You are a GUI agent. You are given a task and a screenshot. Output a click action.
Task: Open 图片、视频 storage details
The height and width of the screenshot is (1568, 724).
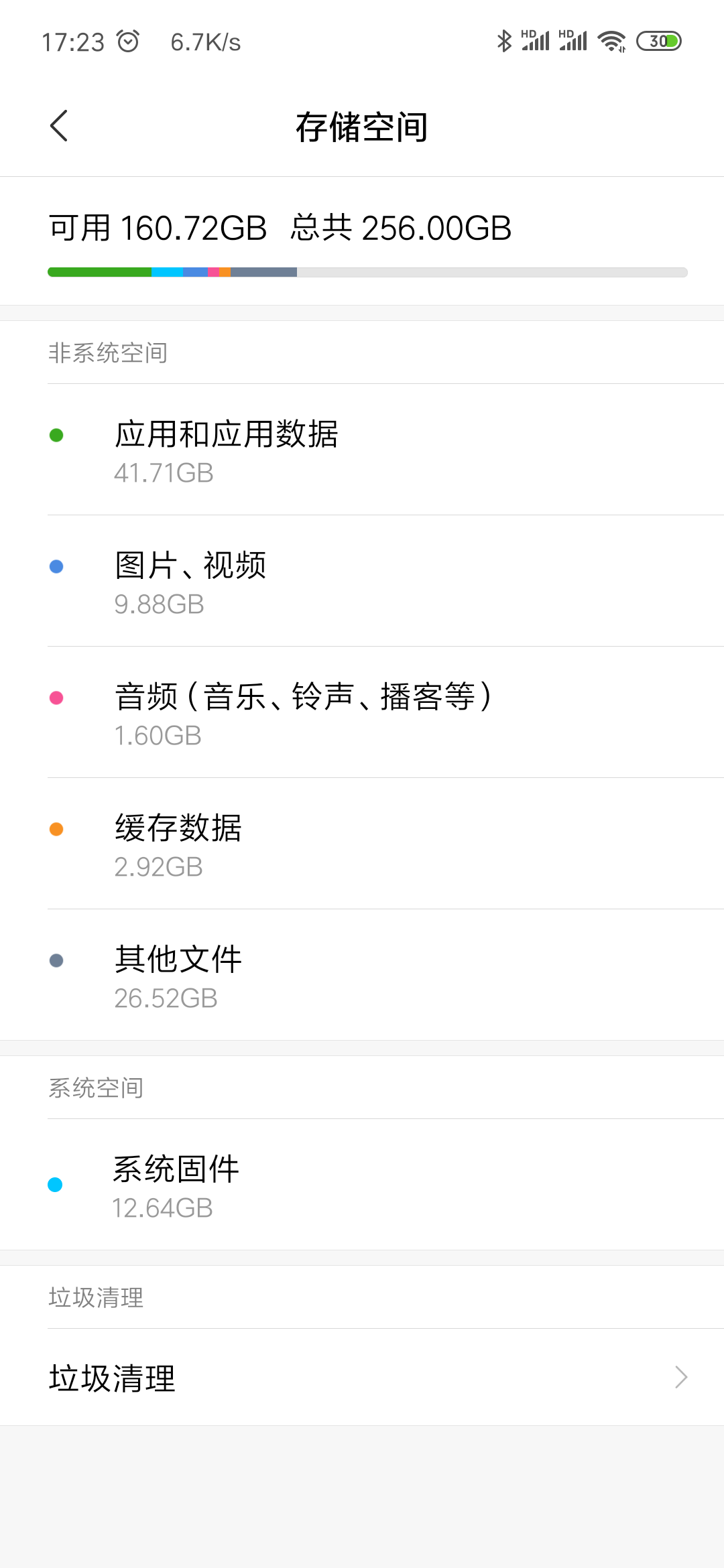(x=362, y=581)
